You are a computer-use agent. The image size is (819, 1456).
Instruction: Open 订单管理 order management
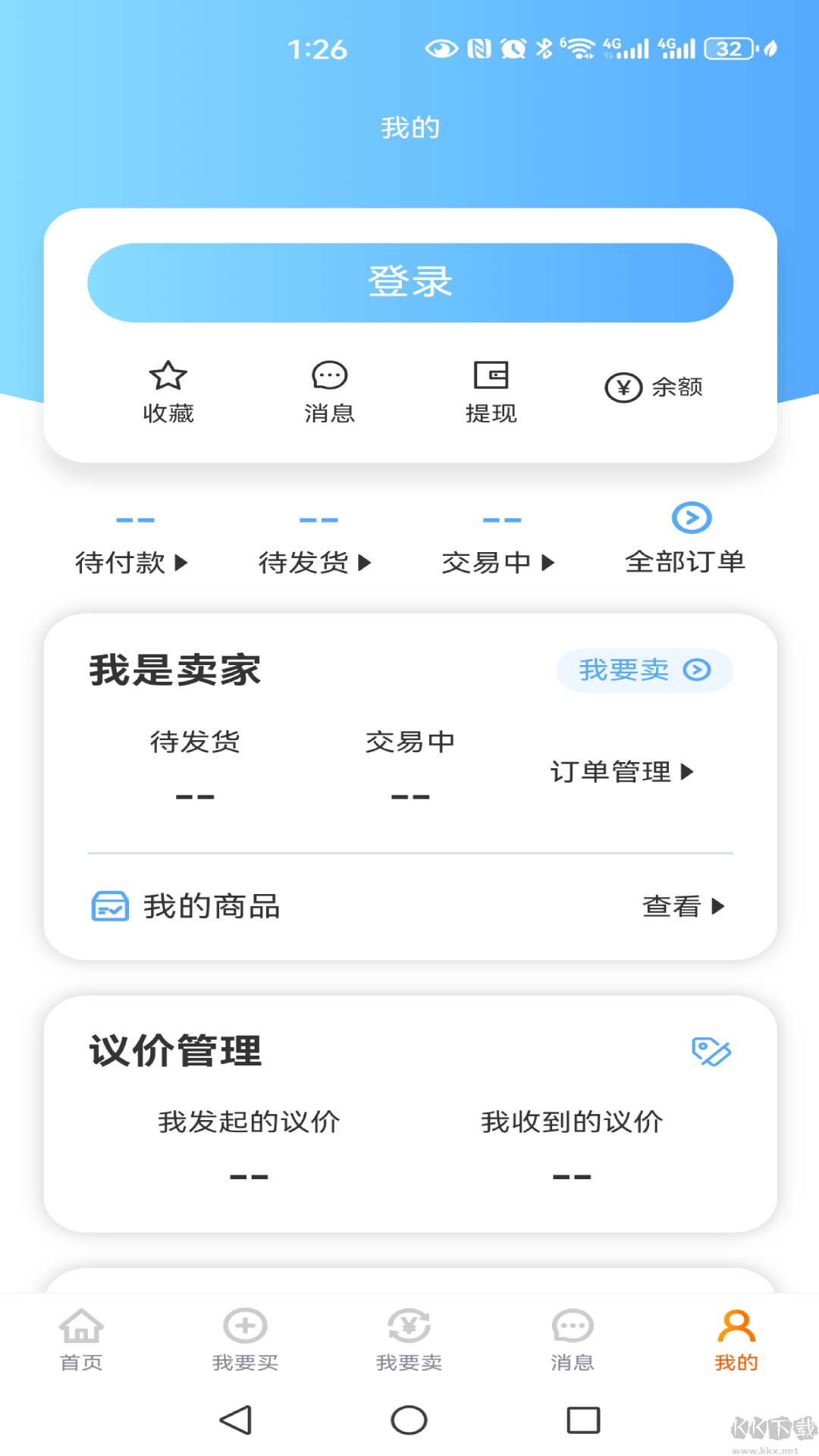[622, 772]
